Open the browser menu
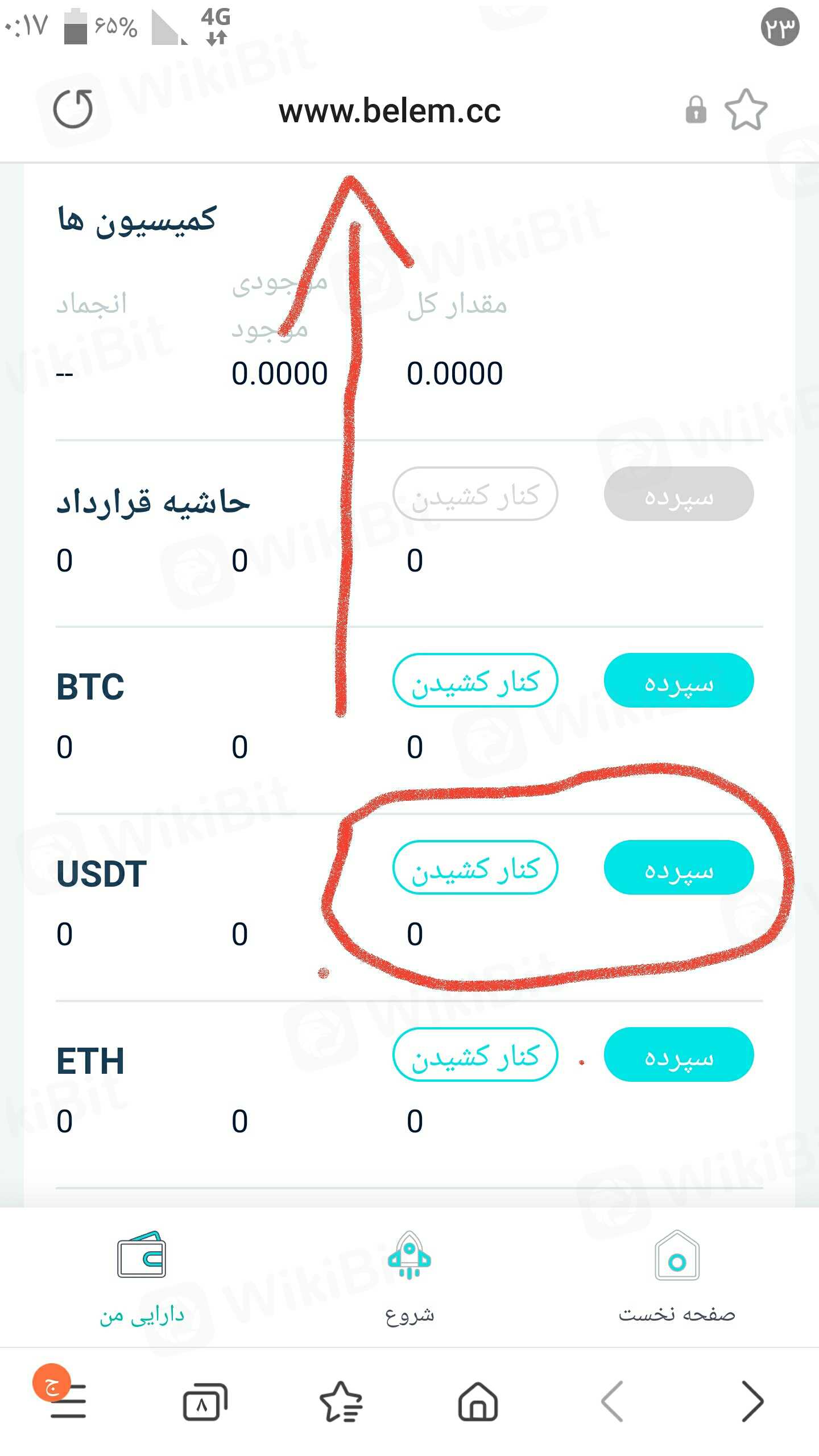Screen dimensions: 819x1456 tap(68, 1402)
